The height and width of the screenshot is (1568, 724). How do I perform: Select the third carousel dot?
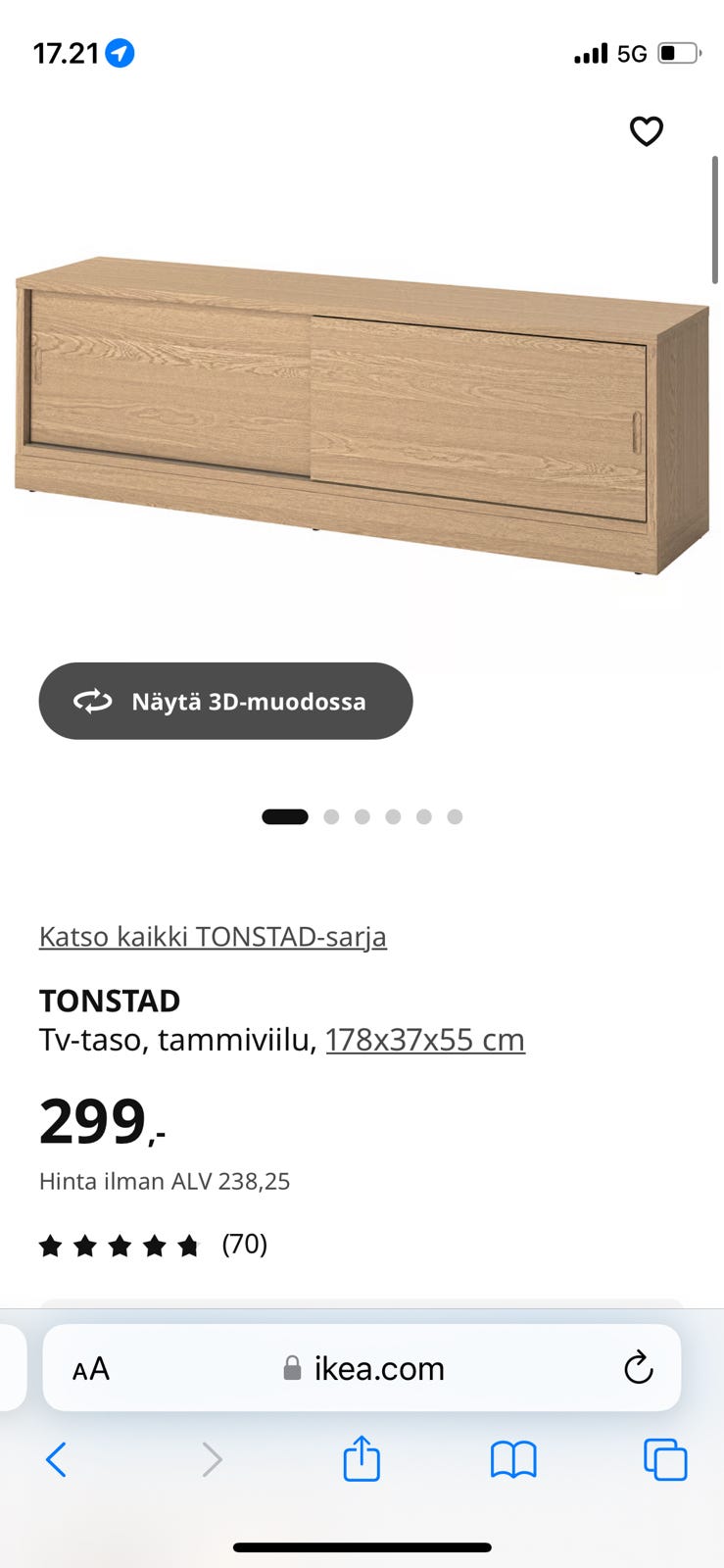pyautogui.click(x=362, y=815)
